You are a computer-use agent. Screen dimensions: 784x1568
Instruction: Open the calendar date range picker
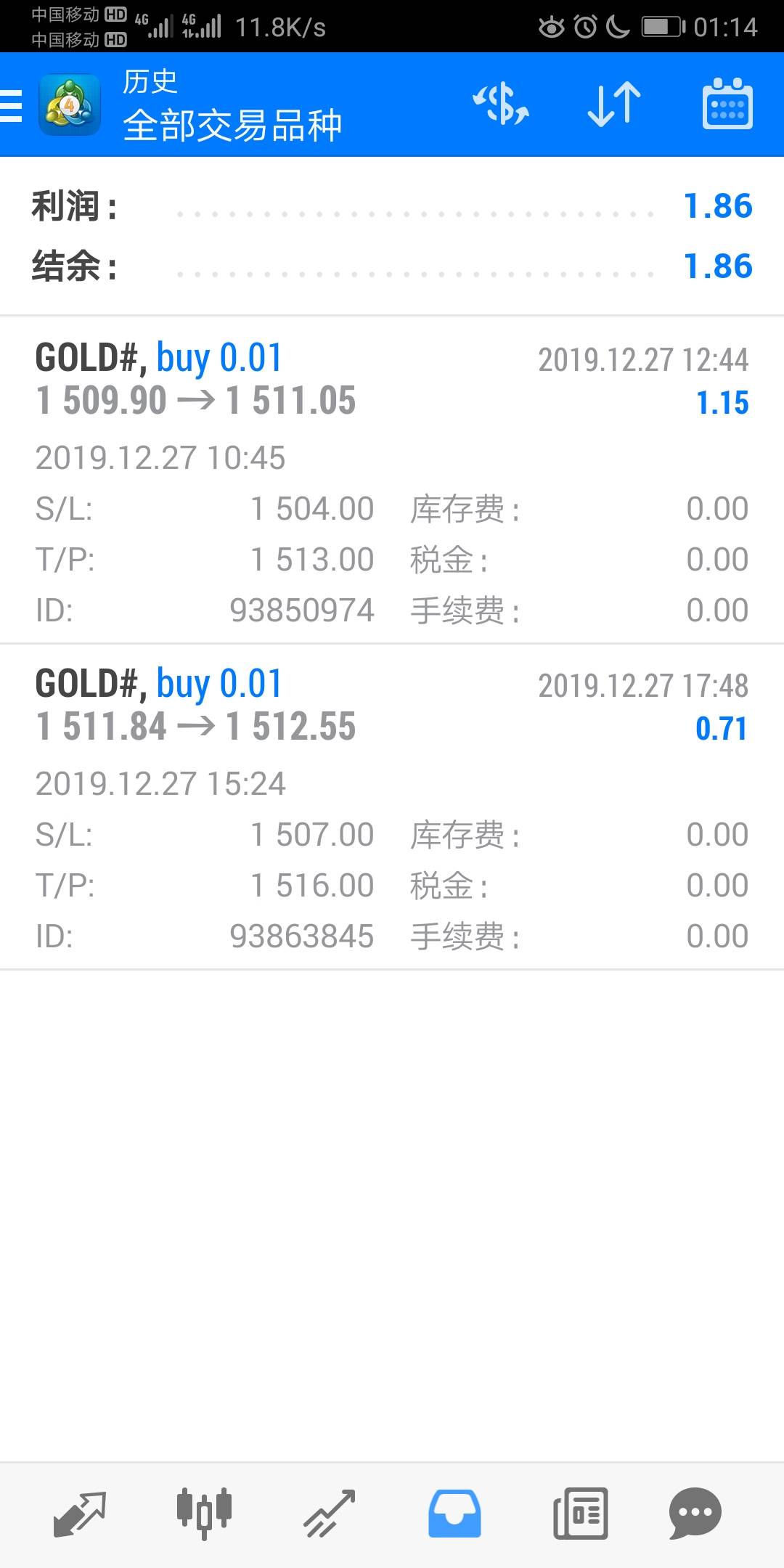point(727,104)
